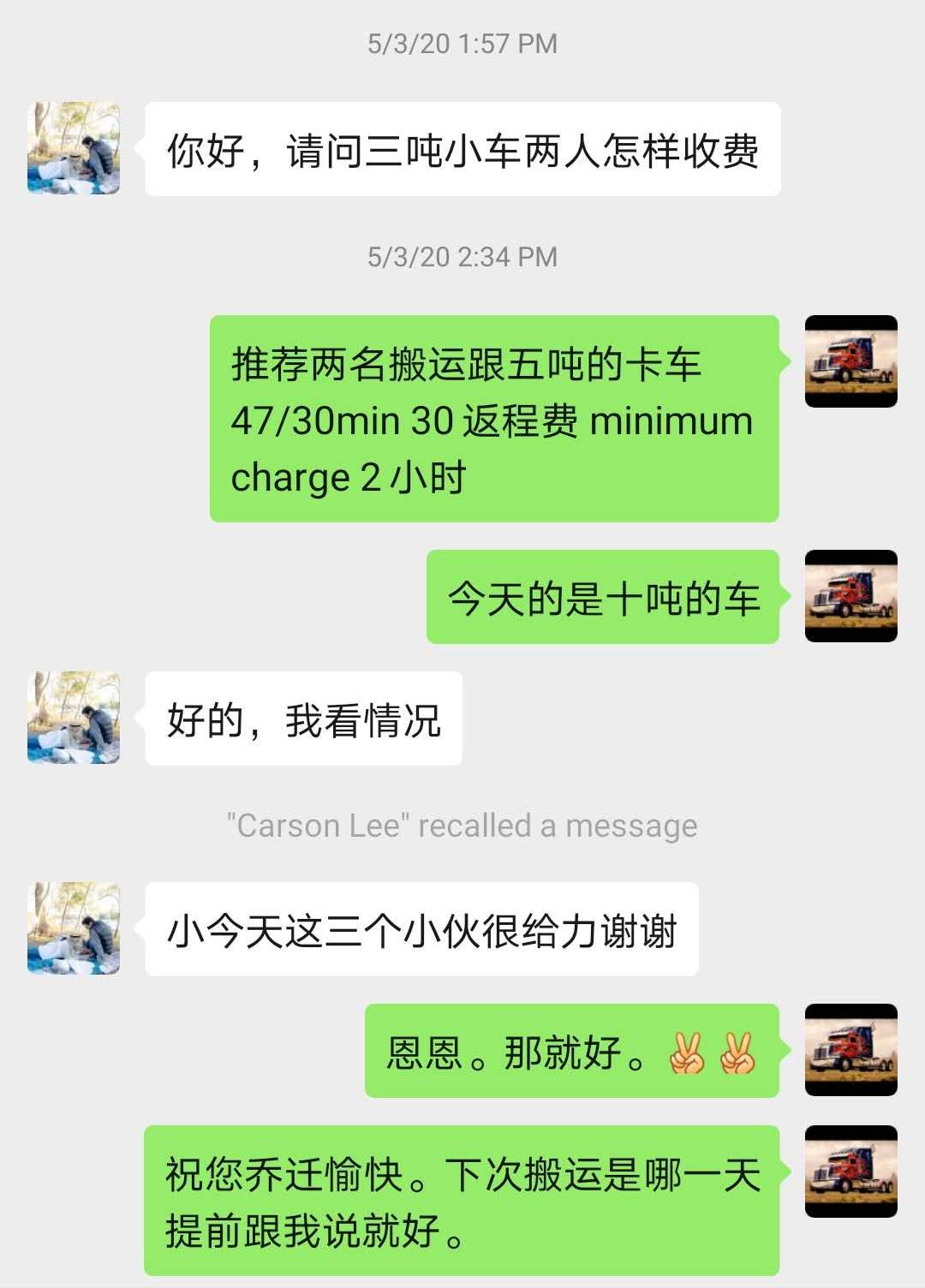
Task: Open contact avatar beside 好的，我看情况
Action: [74, 718]
